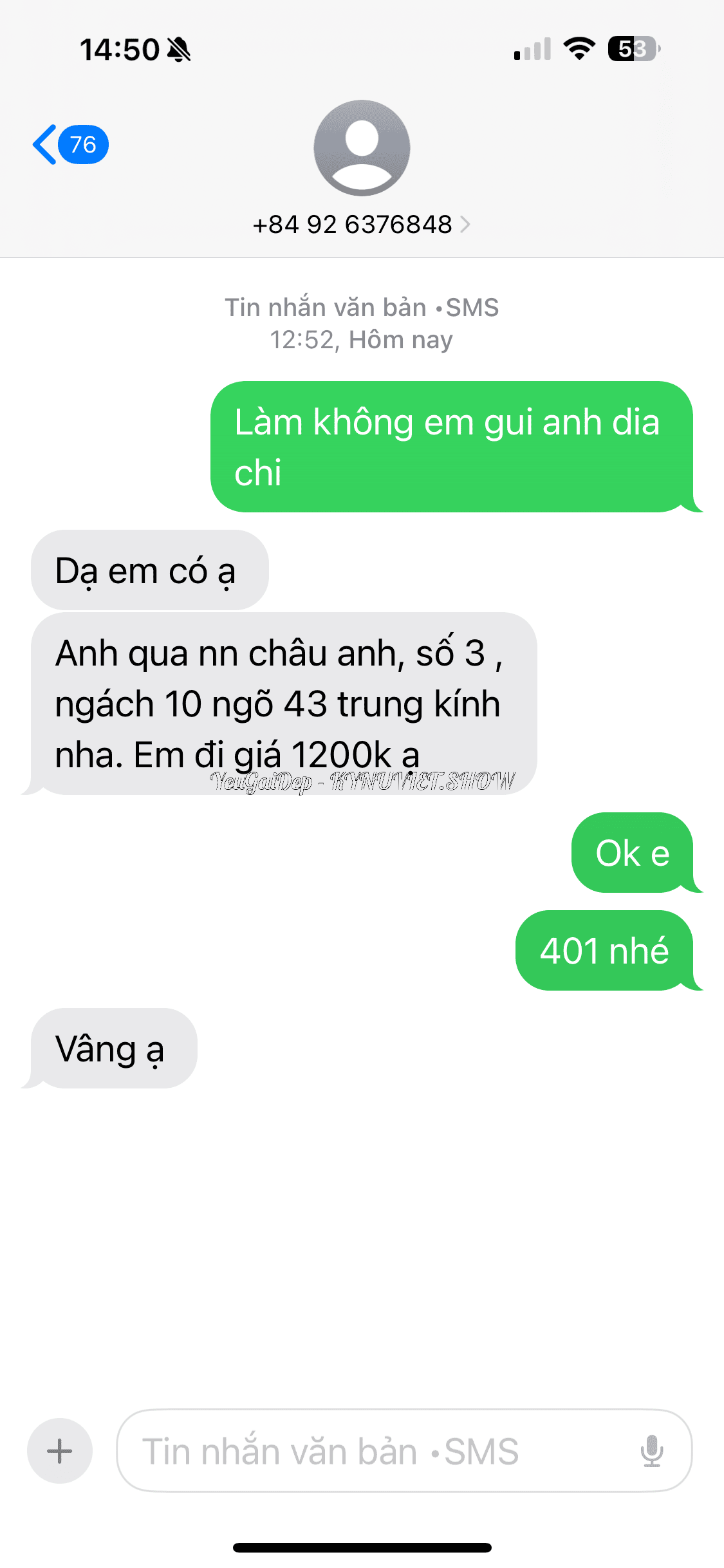Open contact details for +84 92 6376848
This screenshot has height=1568, width=724.
361,225
